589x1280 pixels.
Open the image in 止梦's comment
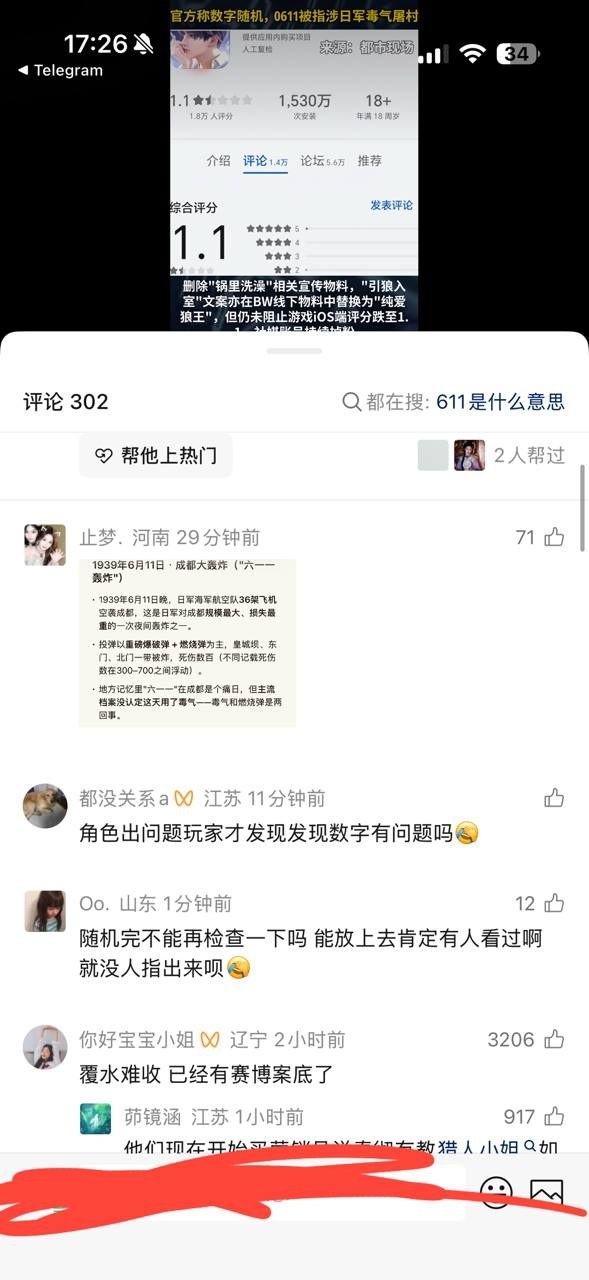(187, 643)
